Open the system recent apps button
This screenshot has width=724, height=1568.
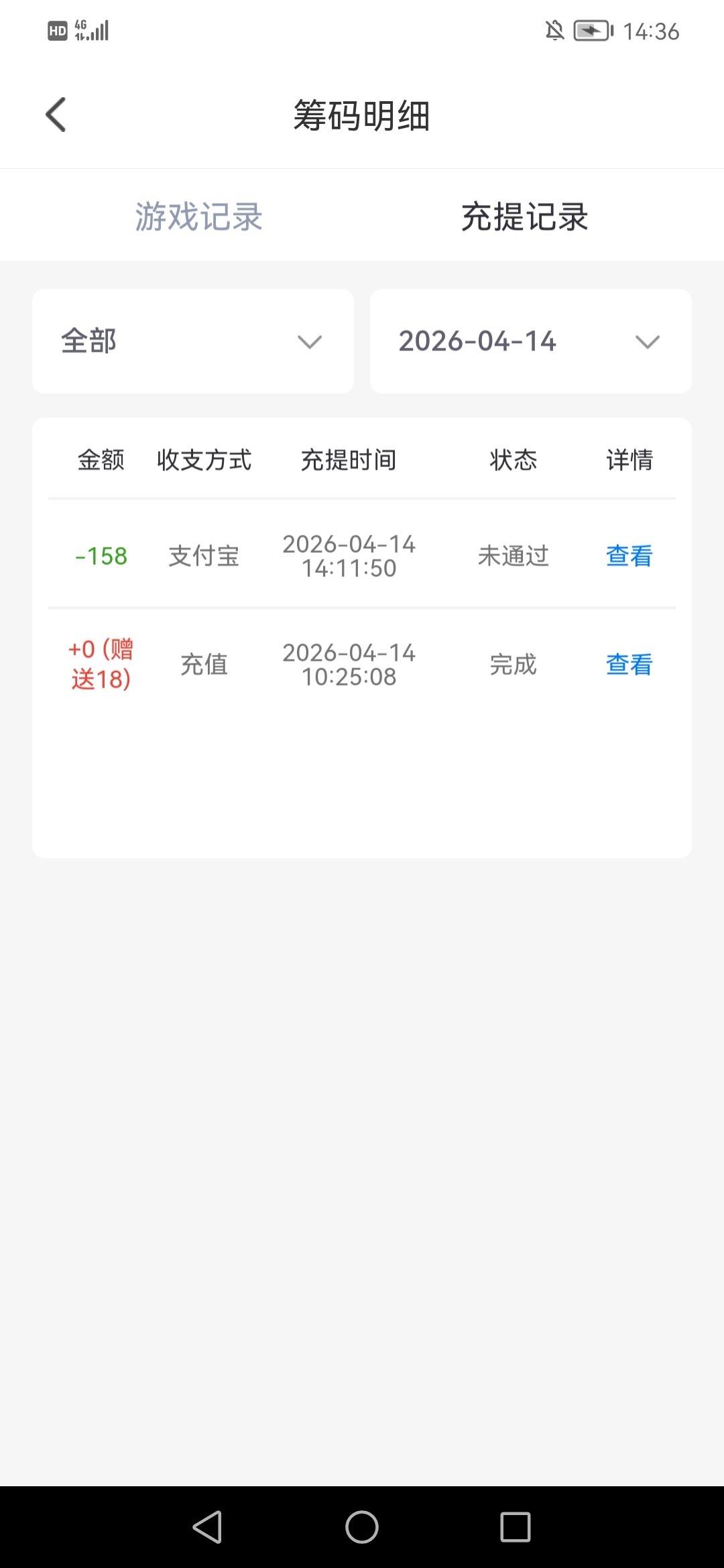[x=515, y=1527]
